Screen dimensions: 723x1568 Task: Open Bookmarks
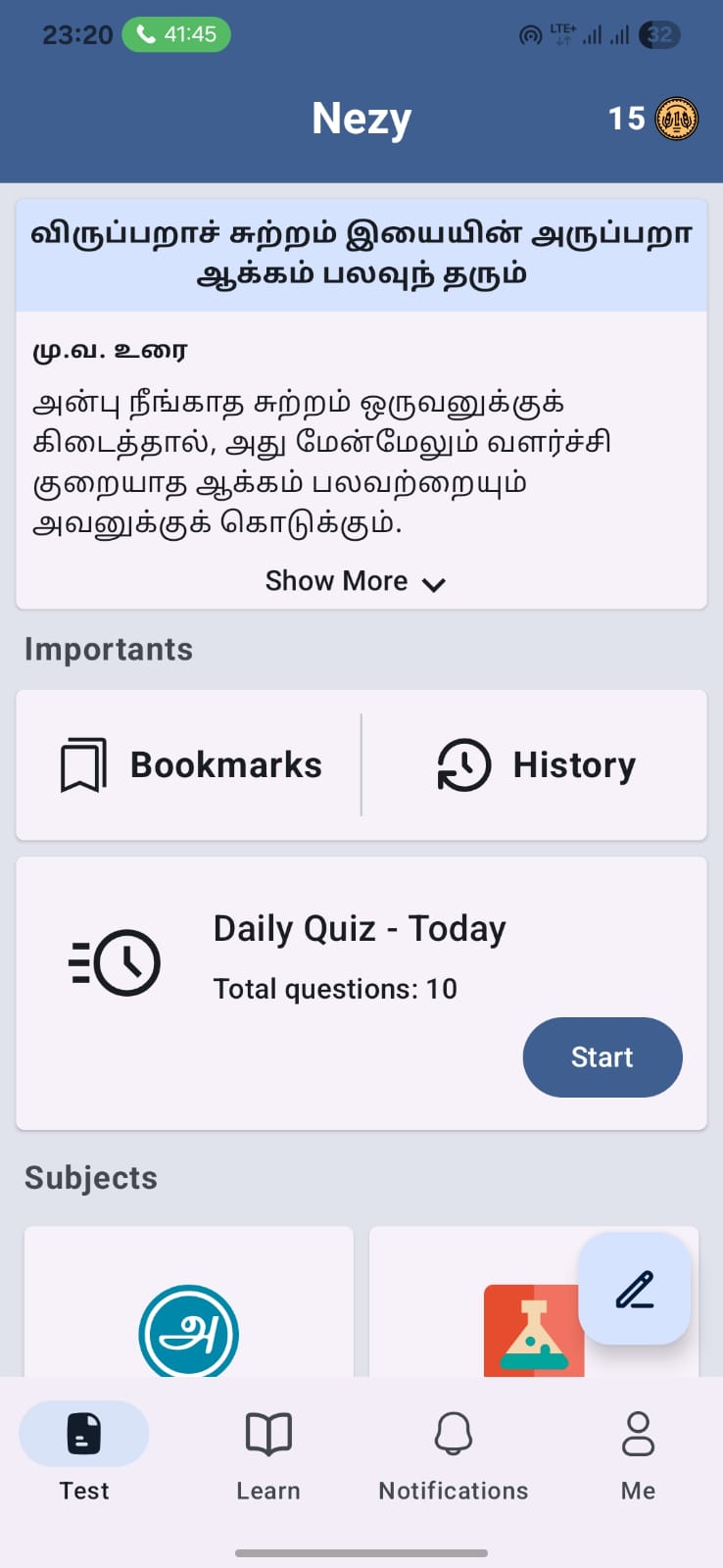pos(191,765)
